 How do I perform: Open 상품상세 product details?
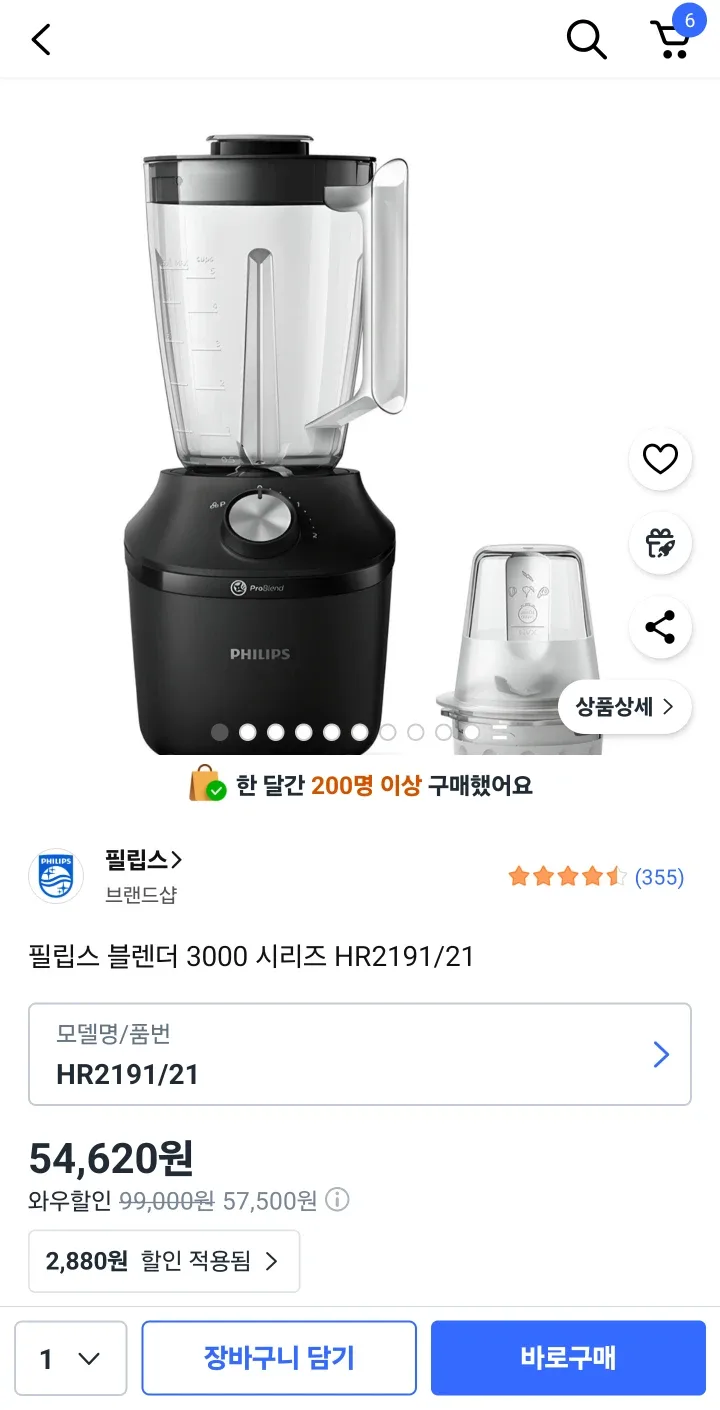tap(625, 707)
